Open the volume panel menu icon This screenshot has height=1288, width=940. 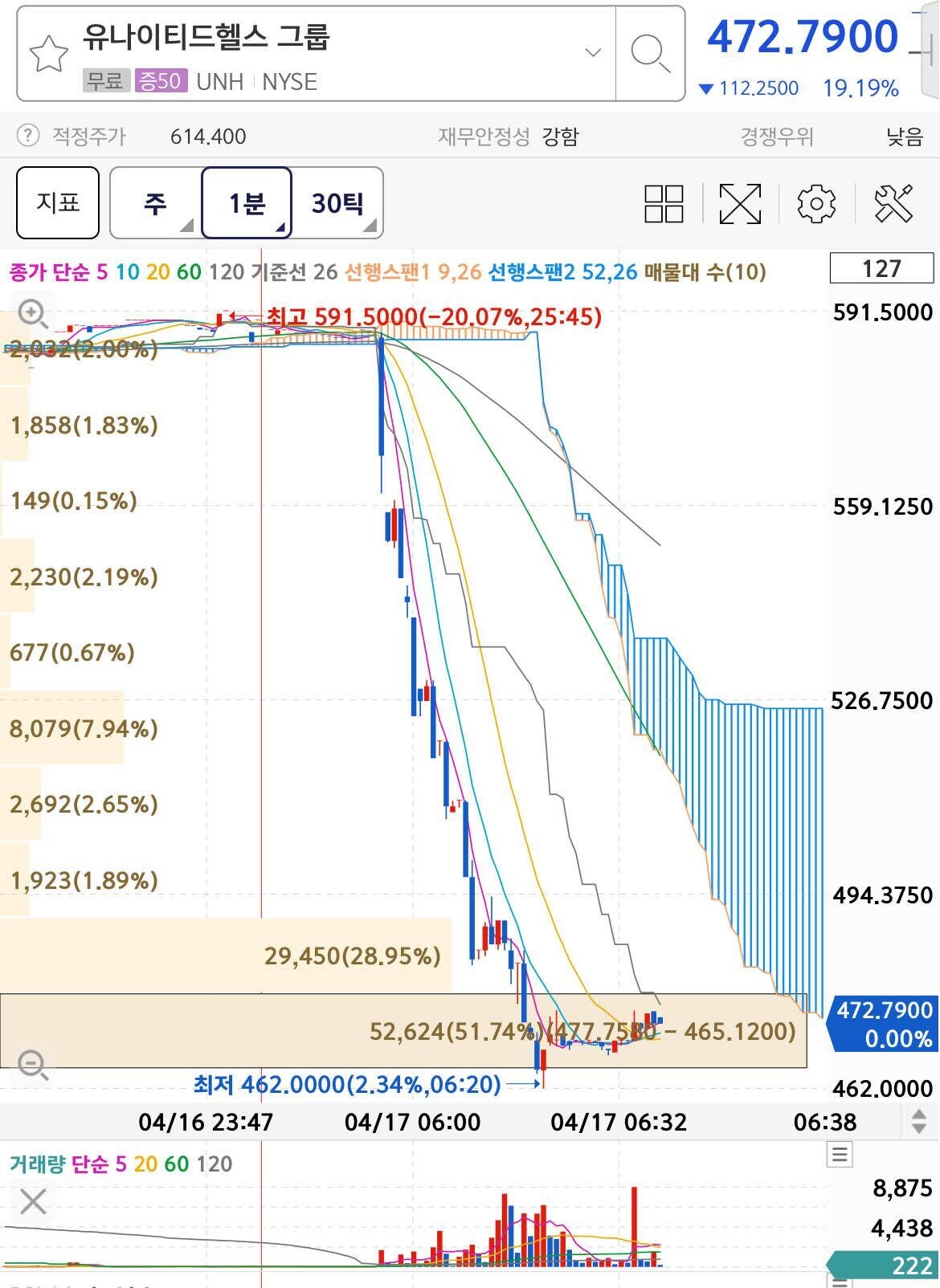(x=840, y=1155)
